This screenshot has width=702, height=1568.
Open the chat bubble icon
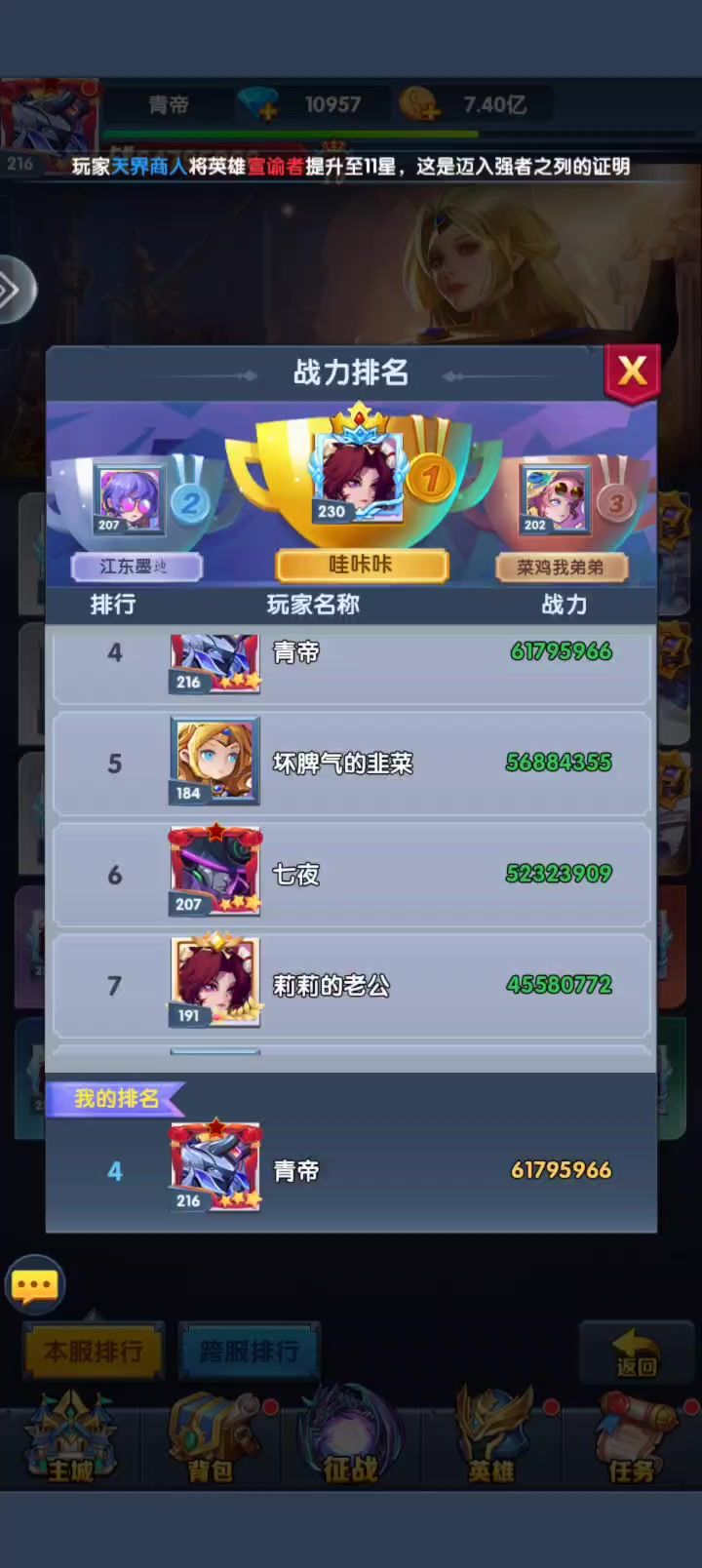[35, 1286]
